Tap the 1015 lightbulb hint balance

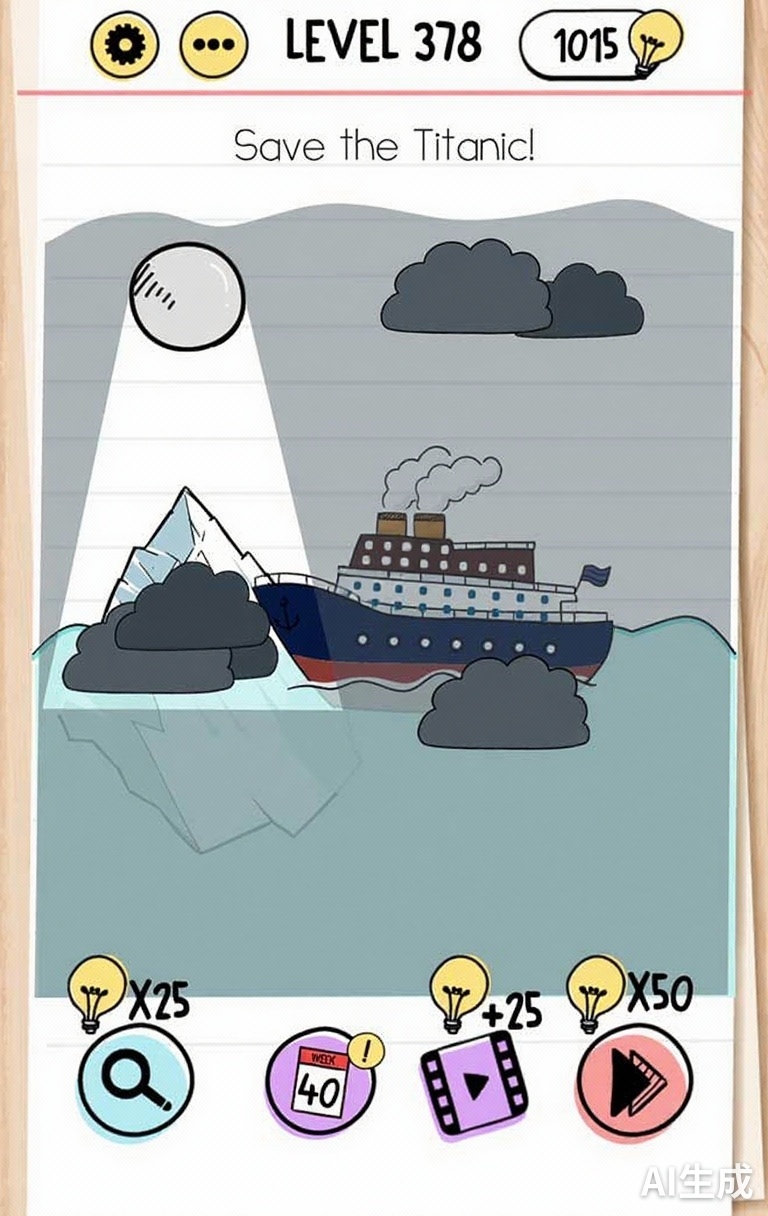598,44
